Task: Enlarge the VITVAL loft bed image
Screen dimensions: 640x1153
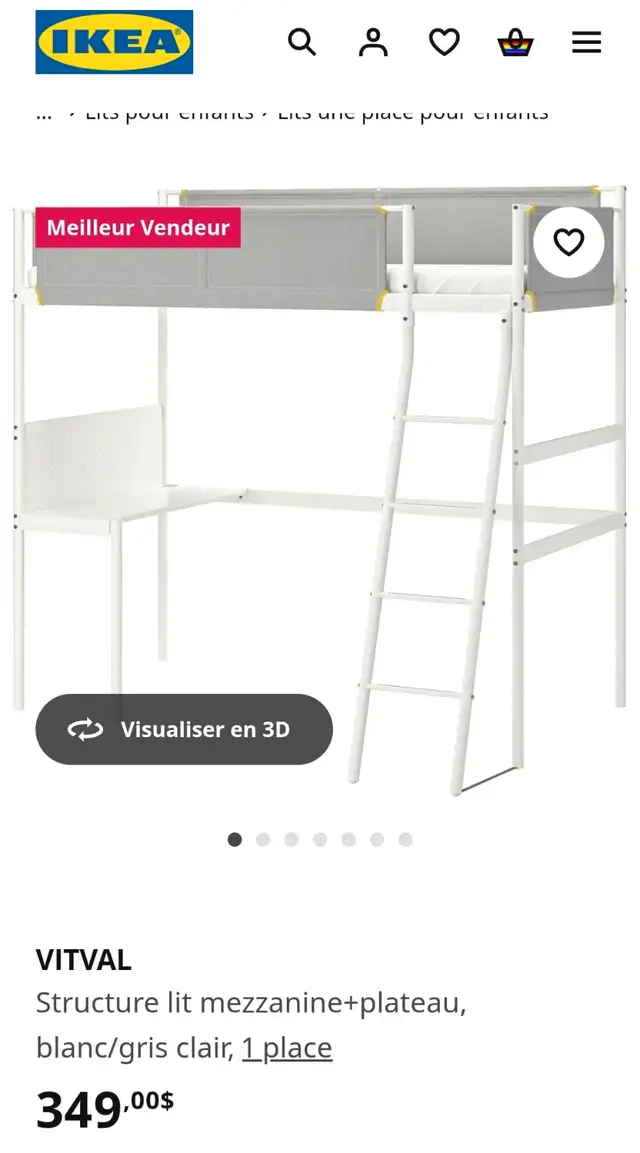Action: click(320, 485)
